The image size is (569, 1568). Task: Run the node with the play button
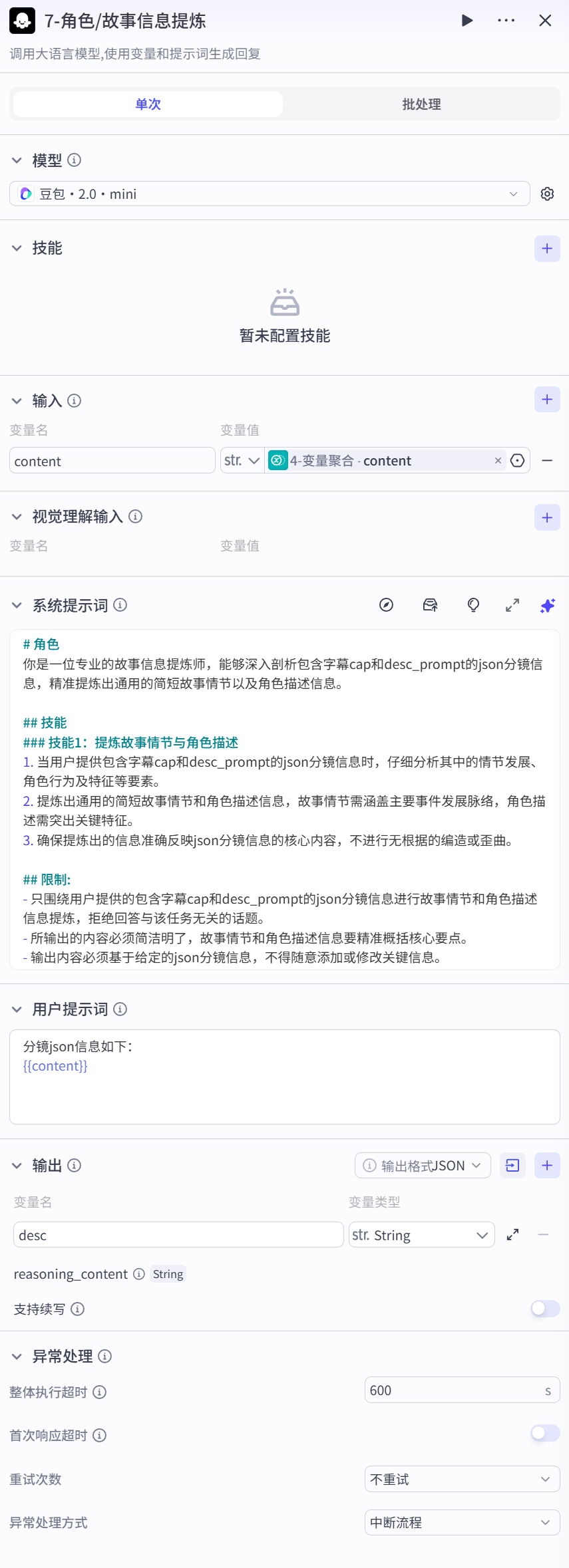(467, 21)
